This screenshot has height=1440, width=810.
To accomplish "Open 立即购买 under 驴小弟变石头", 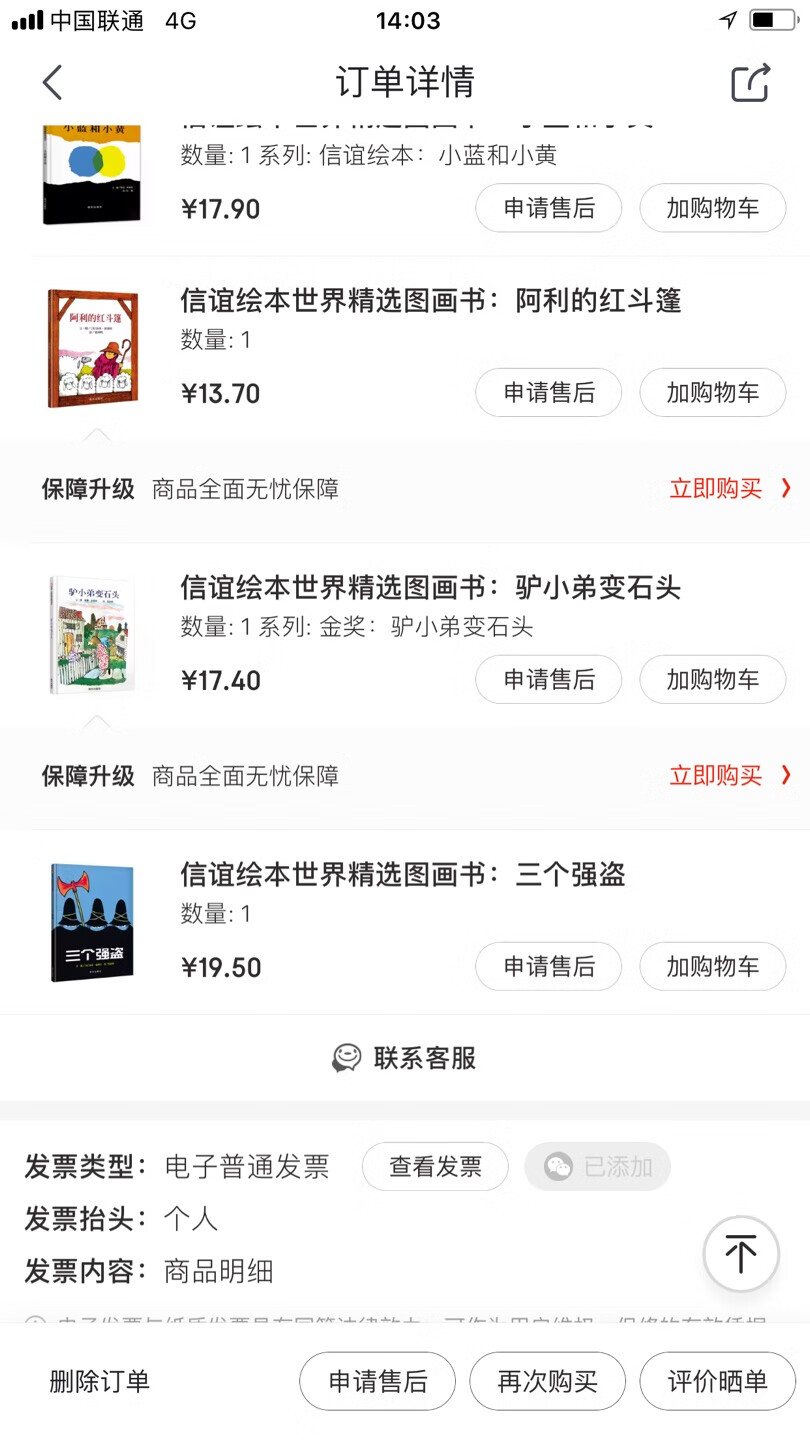I will [x=729, y=776].
